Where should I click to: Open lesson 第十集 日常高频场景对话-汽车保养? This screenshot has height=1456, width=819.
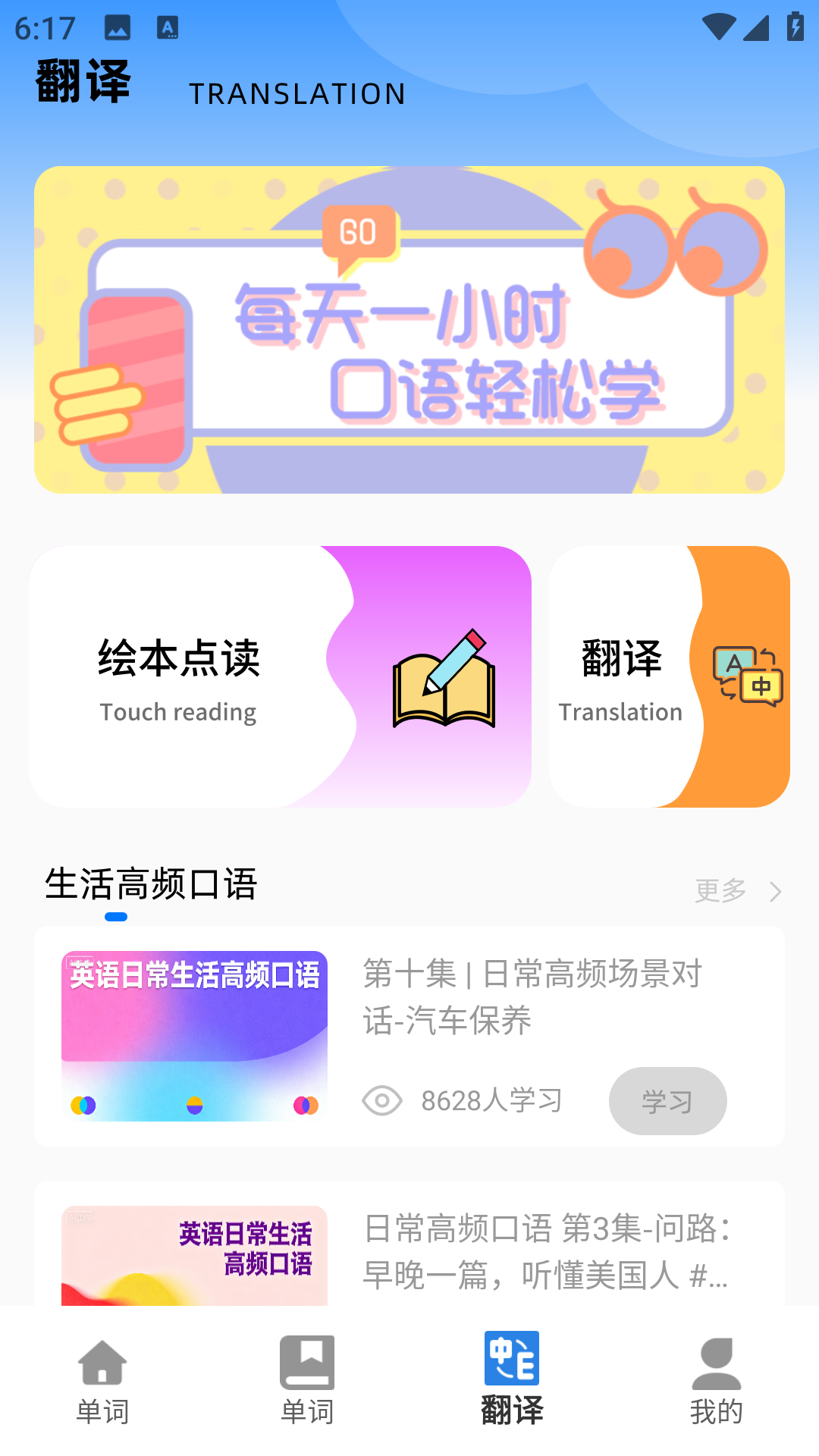[531, 997]
